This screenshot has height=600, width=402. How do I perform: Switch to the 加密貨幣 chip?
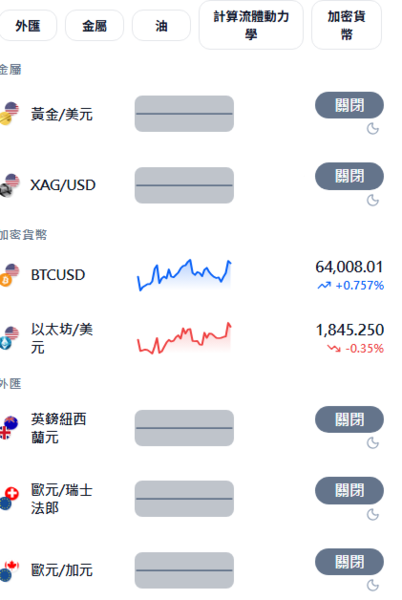tap(347, 25)
